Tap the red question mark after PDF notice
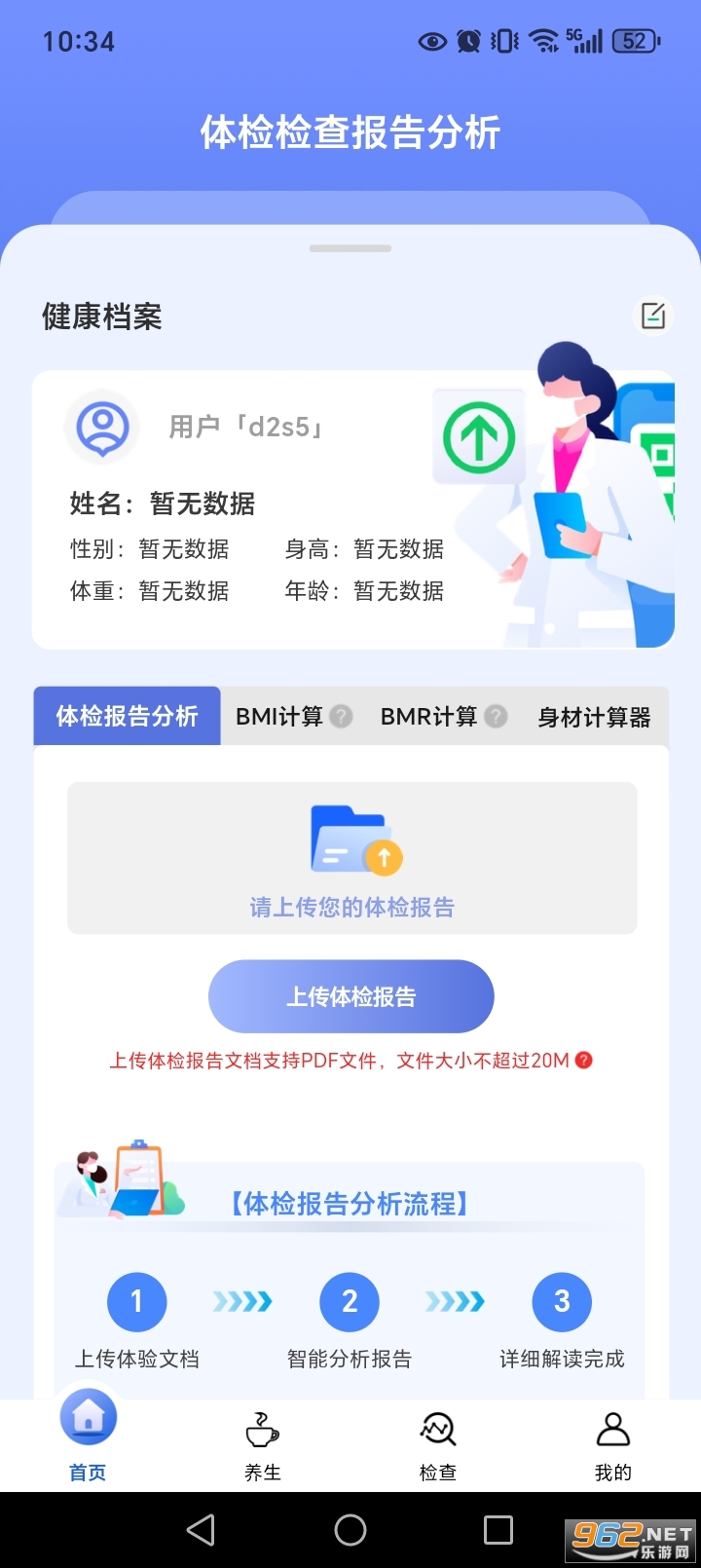701x1568 pixels. (582, 1061)
